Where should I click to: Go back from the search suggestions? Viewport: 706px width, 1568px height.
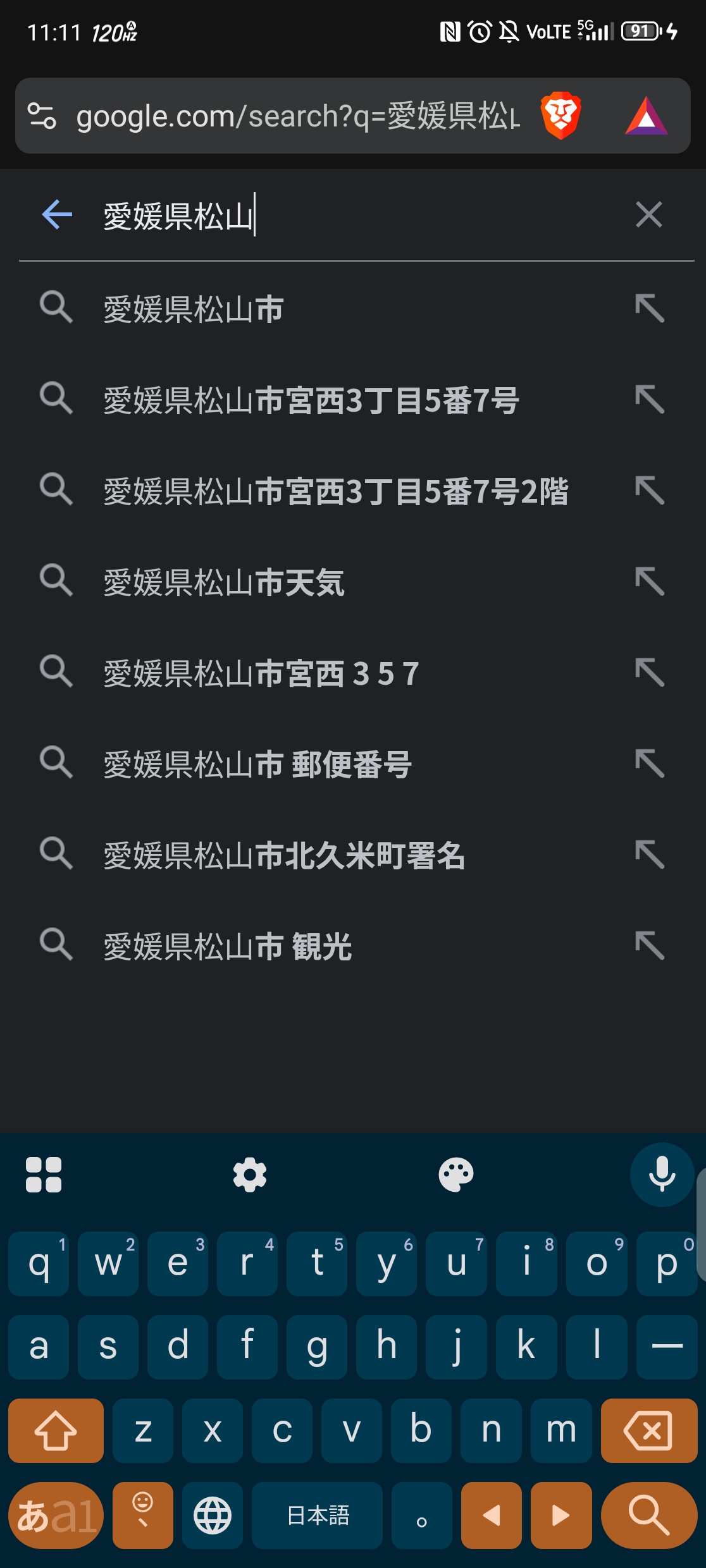point(57,215)
